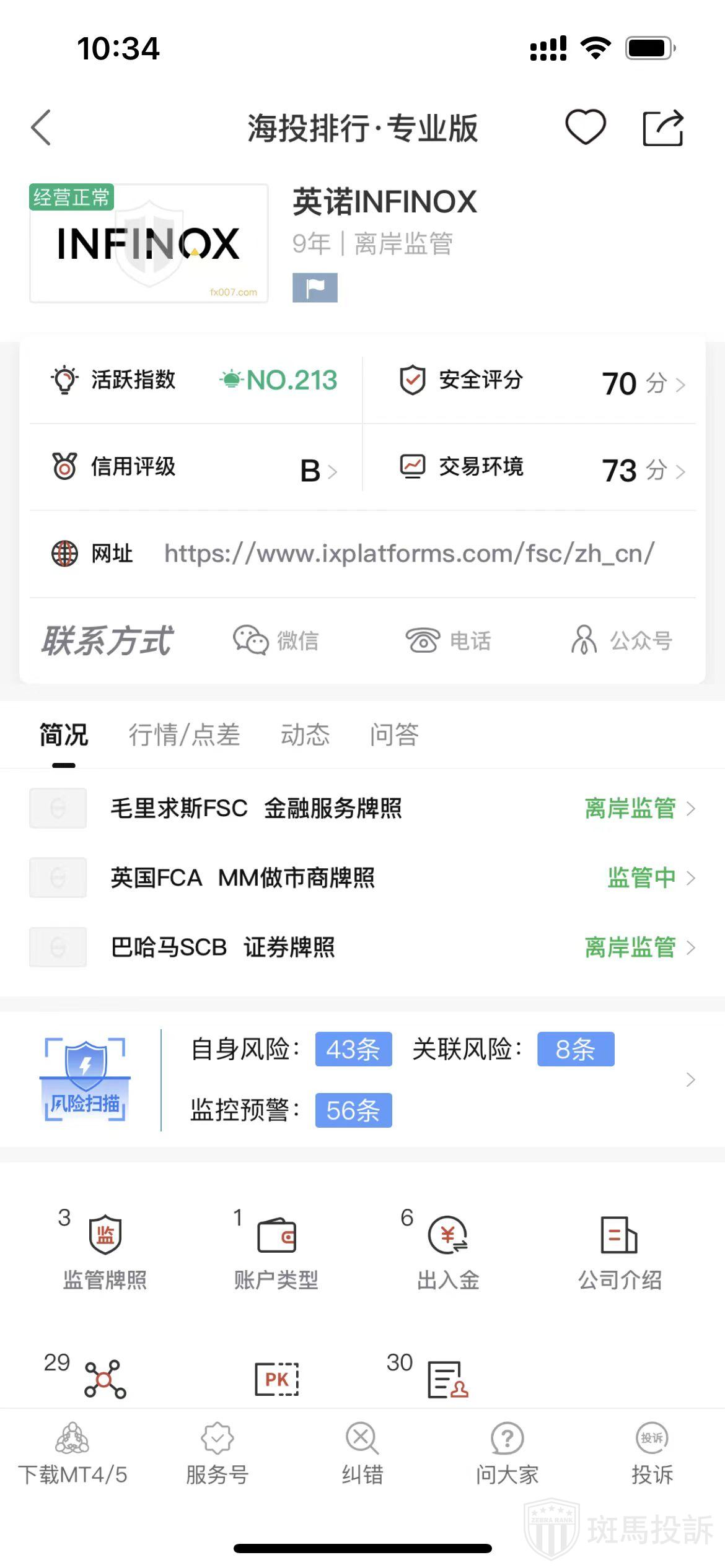Open 出入金 section
The width and height of the screenshot is (725, 1568).
448,1251
